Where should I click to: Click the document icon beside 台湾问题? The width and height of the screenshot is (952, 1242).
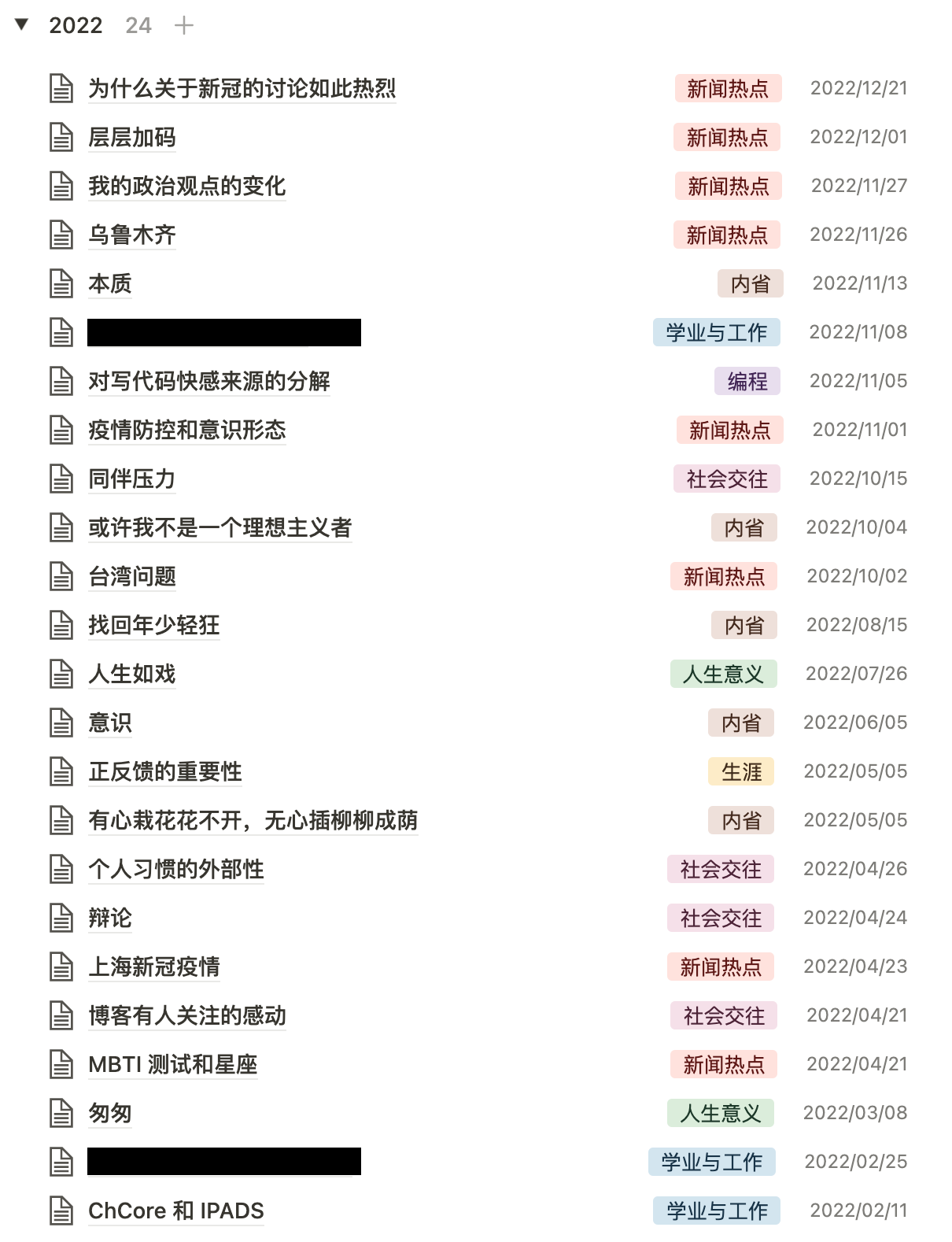pos(61,576)
